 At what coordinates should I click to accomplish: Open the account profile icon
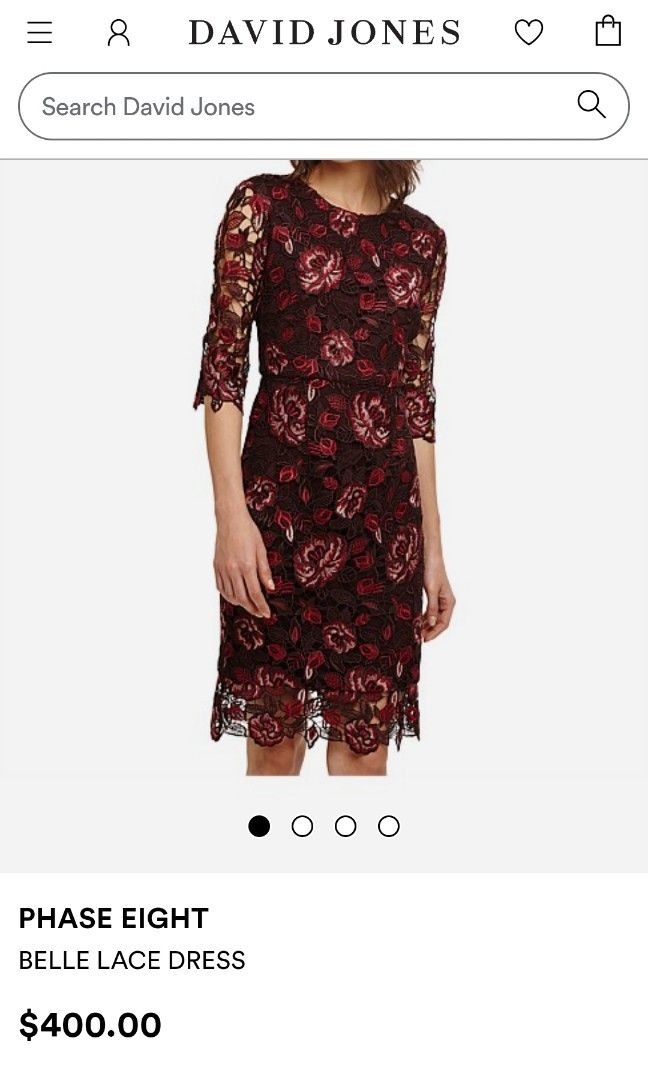pos(119,33)
